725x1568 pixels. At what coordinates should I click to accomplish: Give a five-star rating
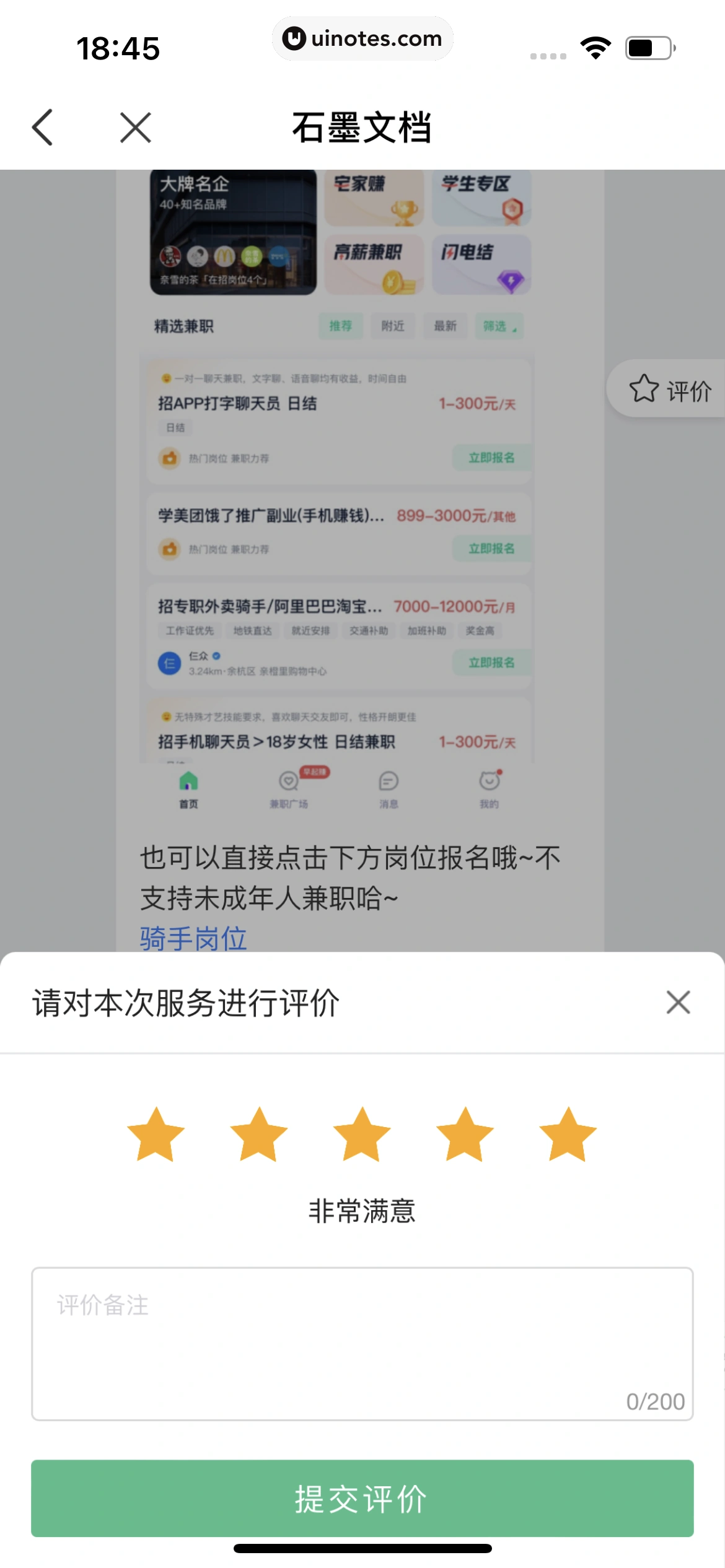(568, 1135)
